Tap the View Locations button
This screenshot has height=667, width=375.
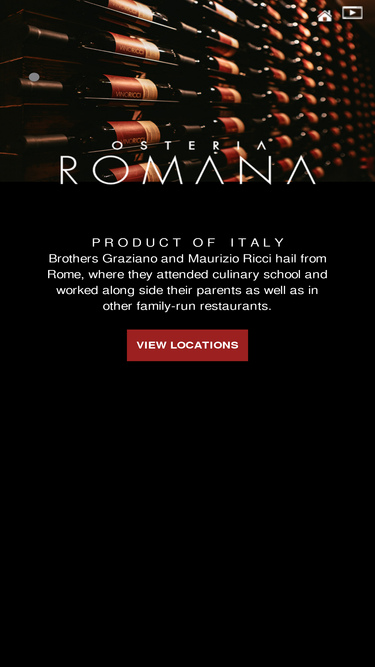[188, 345]
